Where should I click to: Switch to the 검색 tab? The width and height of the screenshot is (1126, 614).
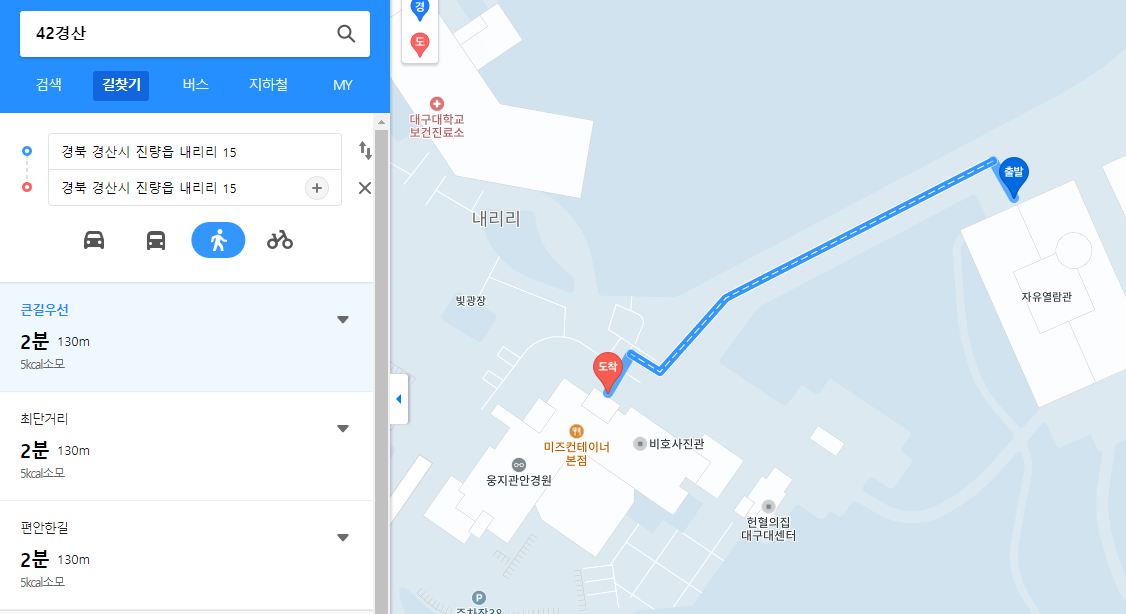pyautogui.click(x=49, y=85)
